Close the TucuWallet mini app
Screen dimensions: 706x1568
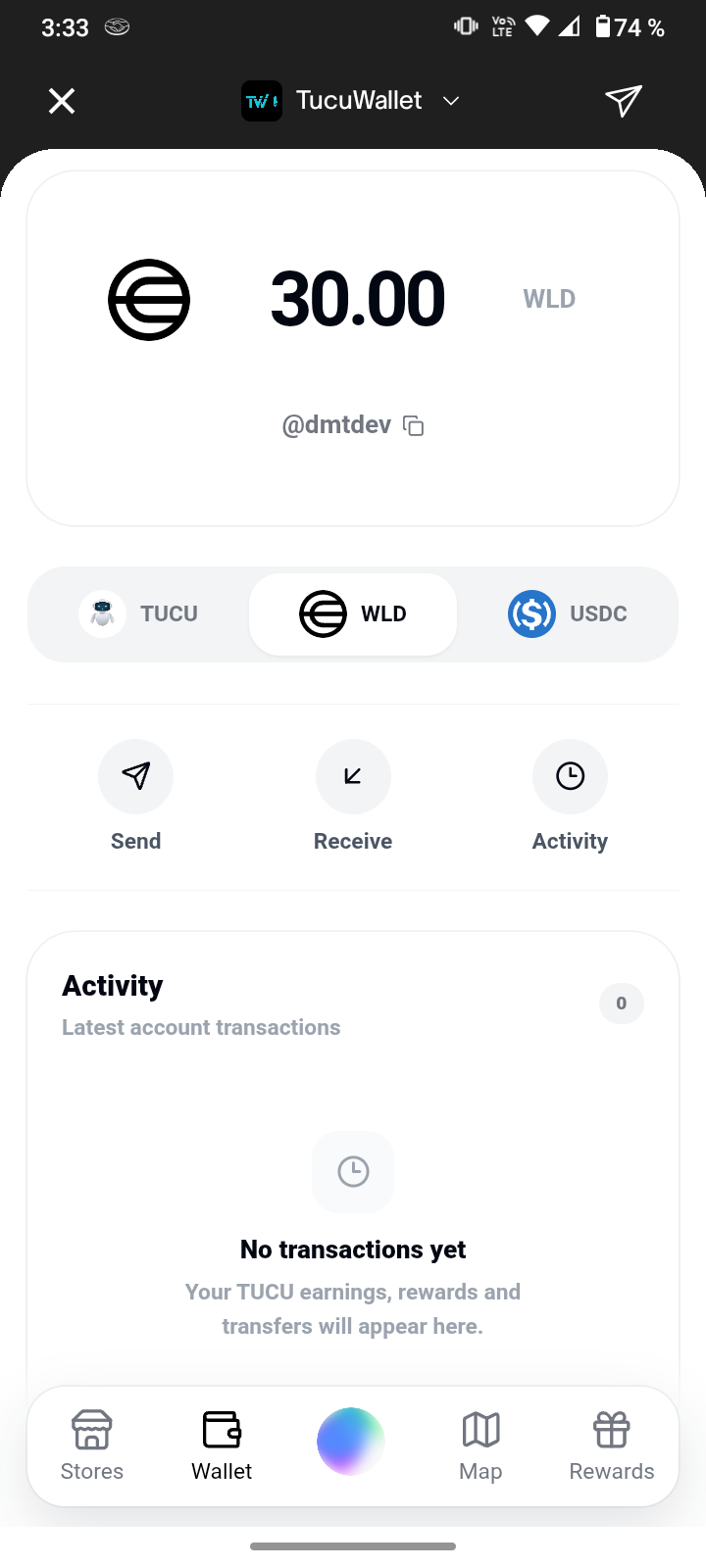tap(62, 101)
